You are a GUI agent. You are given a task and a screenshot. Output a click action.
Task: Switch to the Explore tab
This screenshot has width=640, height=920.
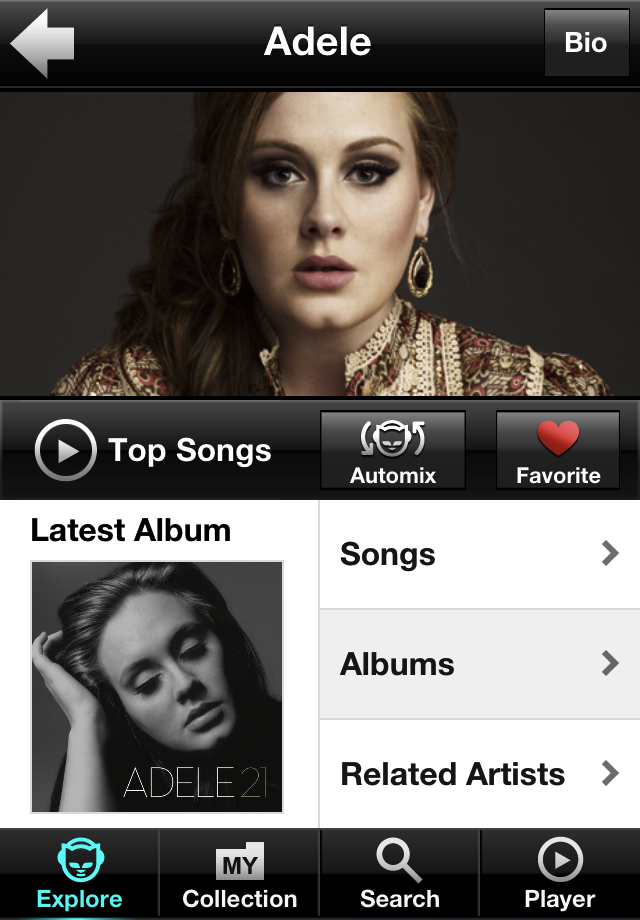(80, 874)
